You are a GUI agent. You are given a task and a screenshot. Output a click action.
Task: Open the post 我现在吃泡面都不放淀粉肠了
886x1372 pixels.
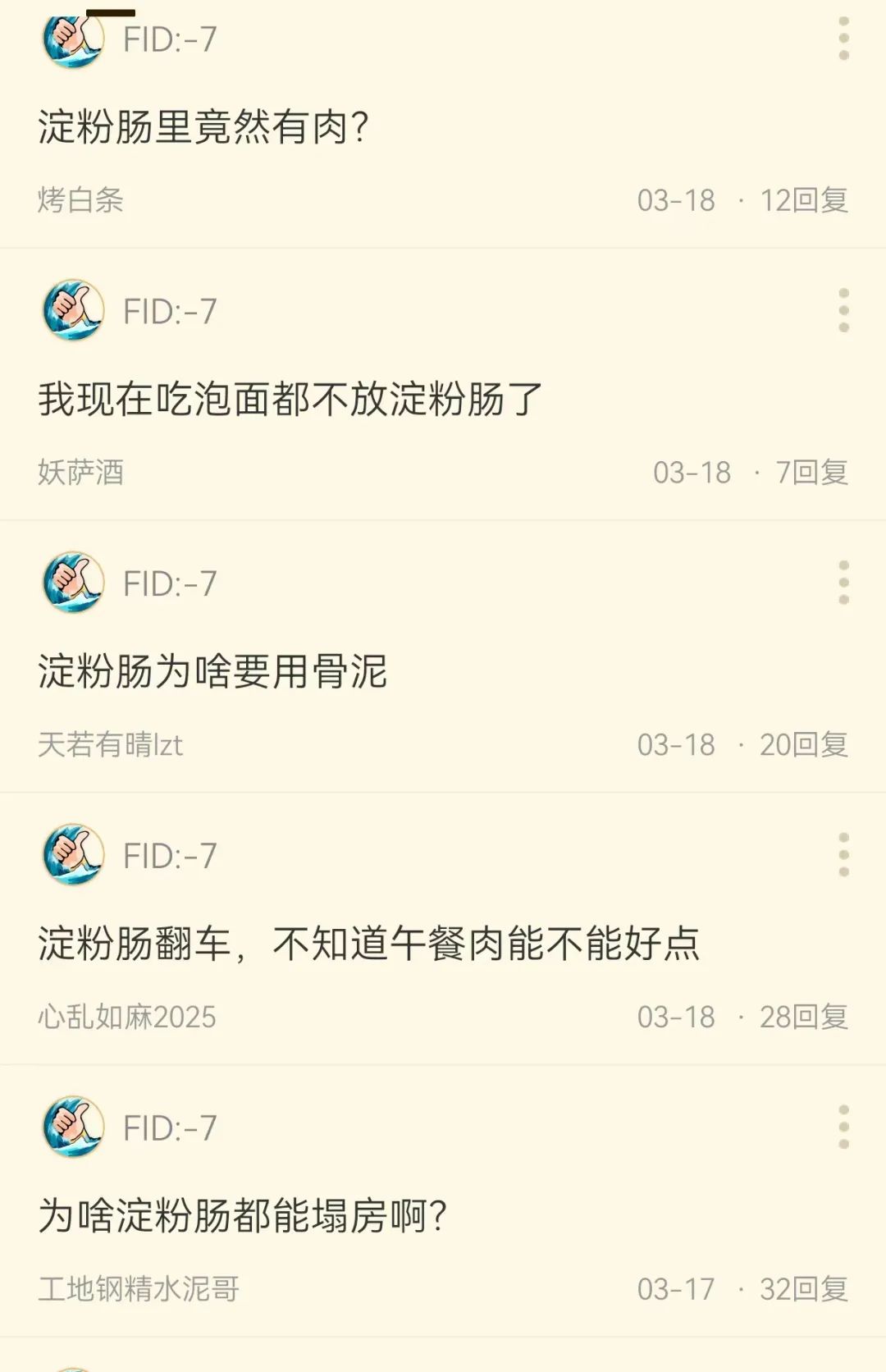(x=290, y=400)
